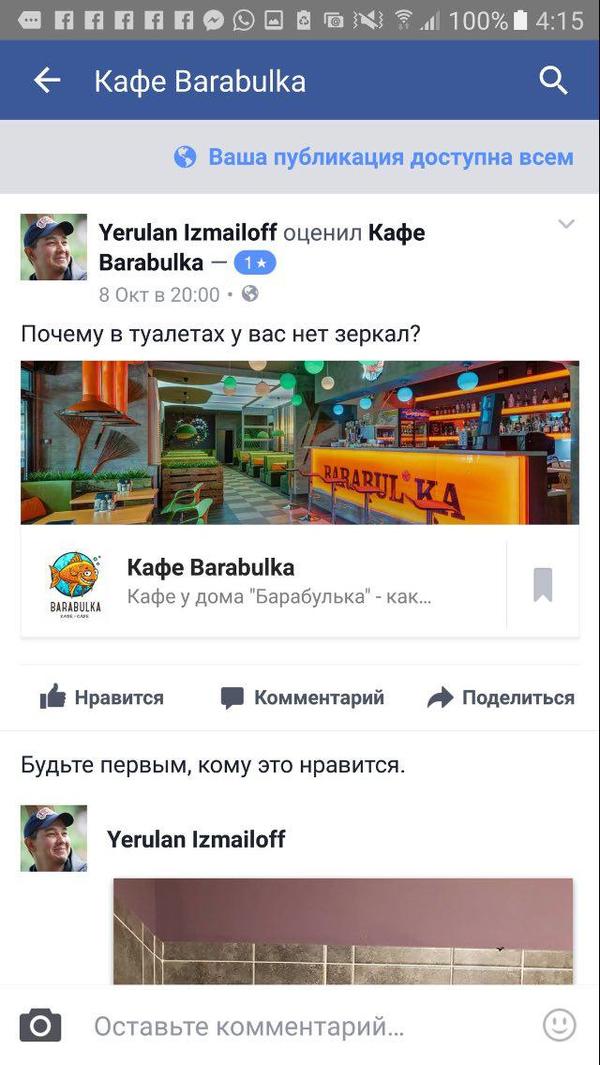Share the review via Поделиться
Screen dimensions: 600x1065
click(500, 698)
